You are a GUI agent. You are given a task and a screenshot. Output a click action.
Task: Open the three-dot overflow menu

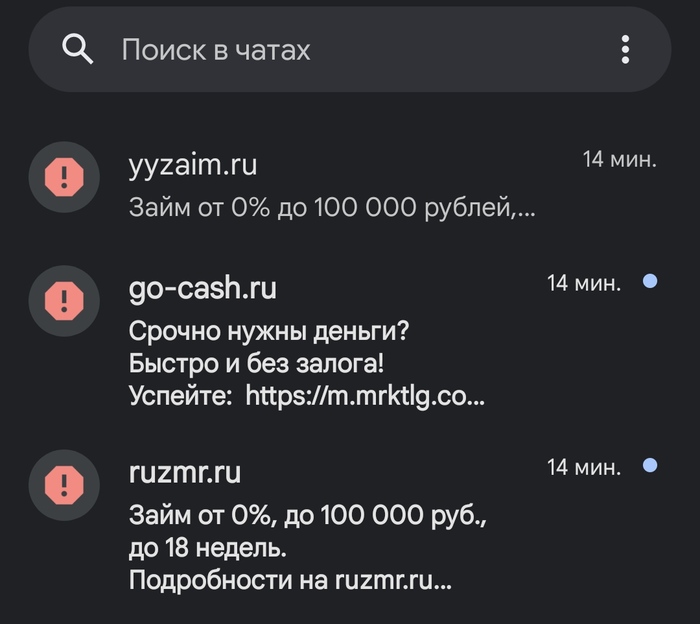625,49
